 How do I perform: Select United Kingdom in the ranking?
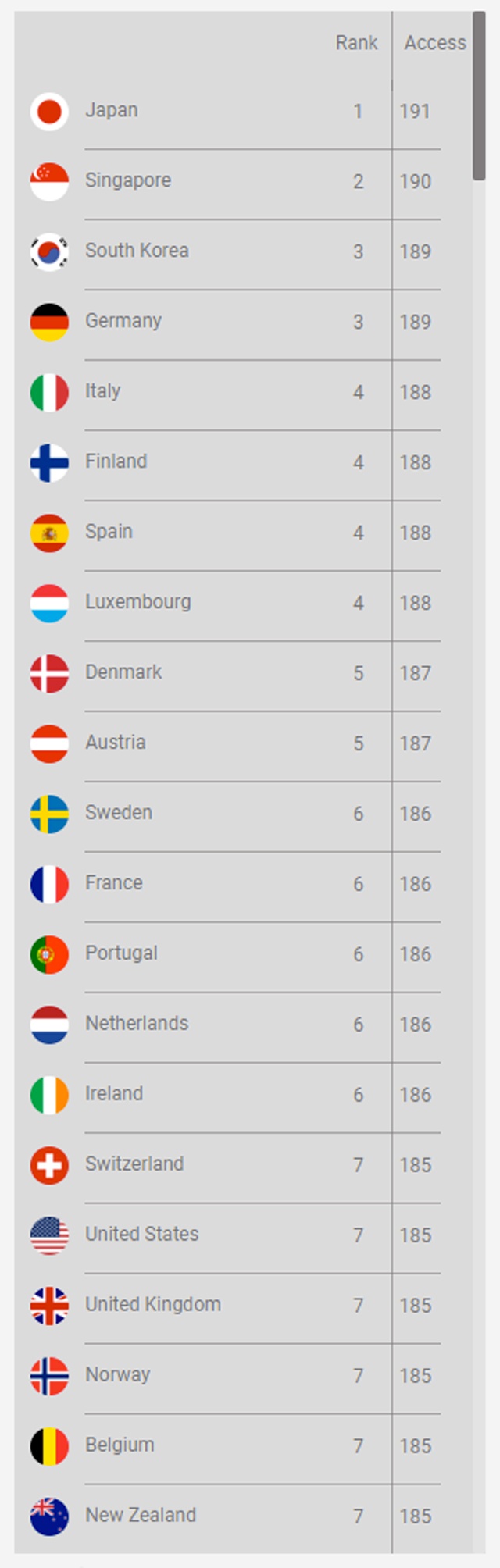coord(153,1305)
